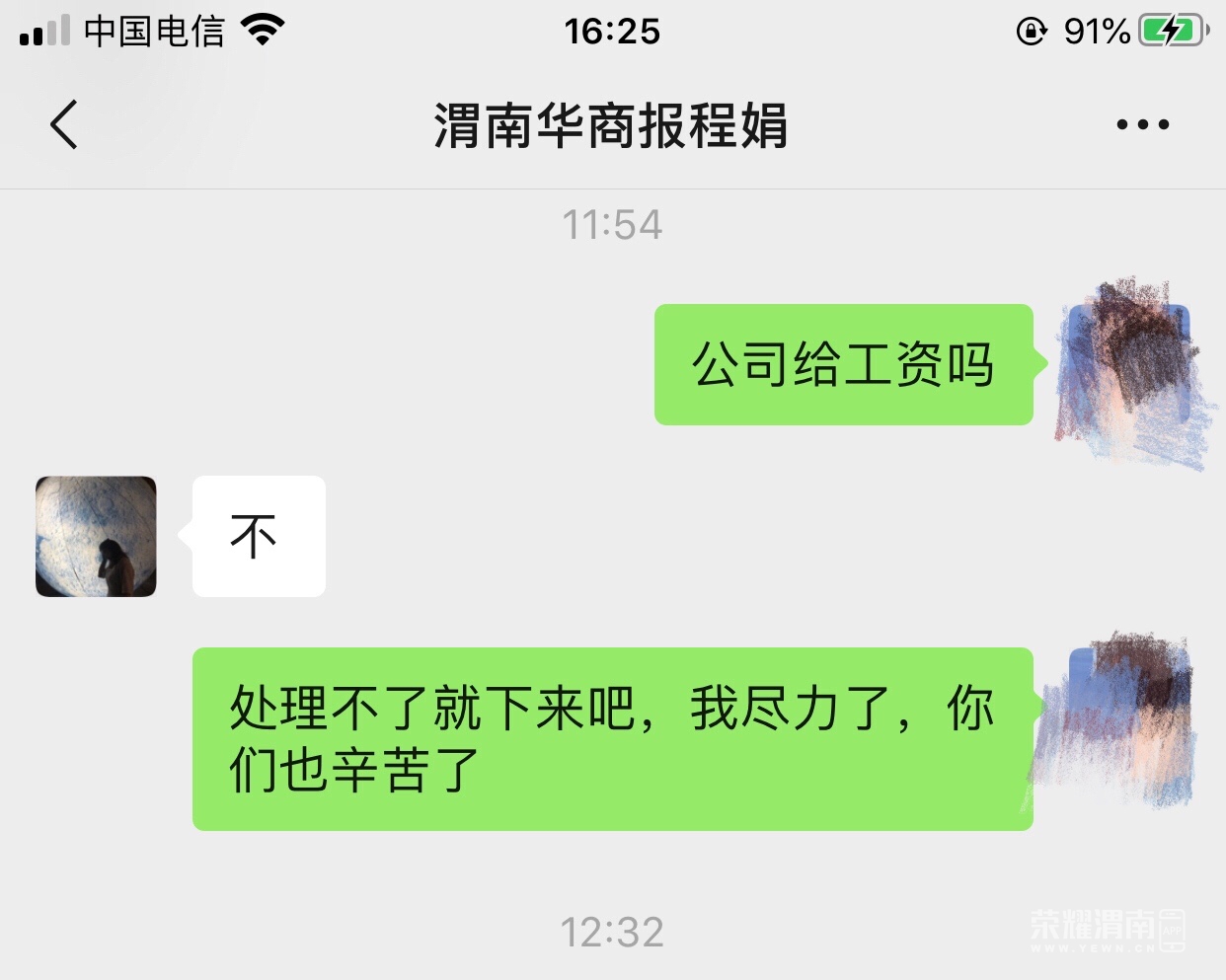Viewport: 1226px width, 980px height.
Task: Open the contact's profile picture beside 不
Action: [96, 537]
